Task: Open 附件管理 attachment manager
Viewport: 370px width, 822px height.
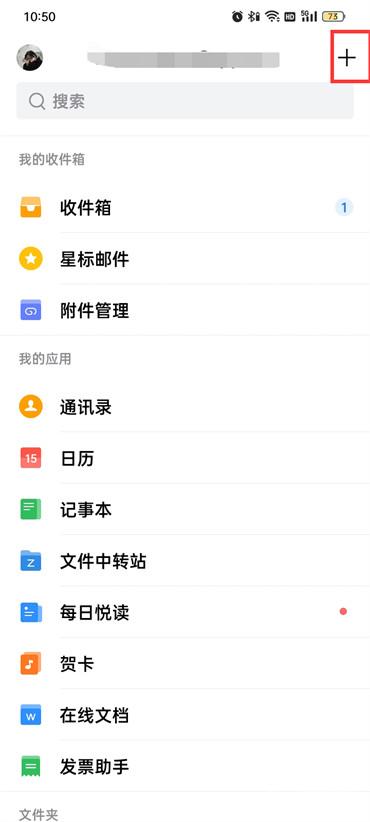Action: point(185,311)
